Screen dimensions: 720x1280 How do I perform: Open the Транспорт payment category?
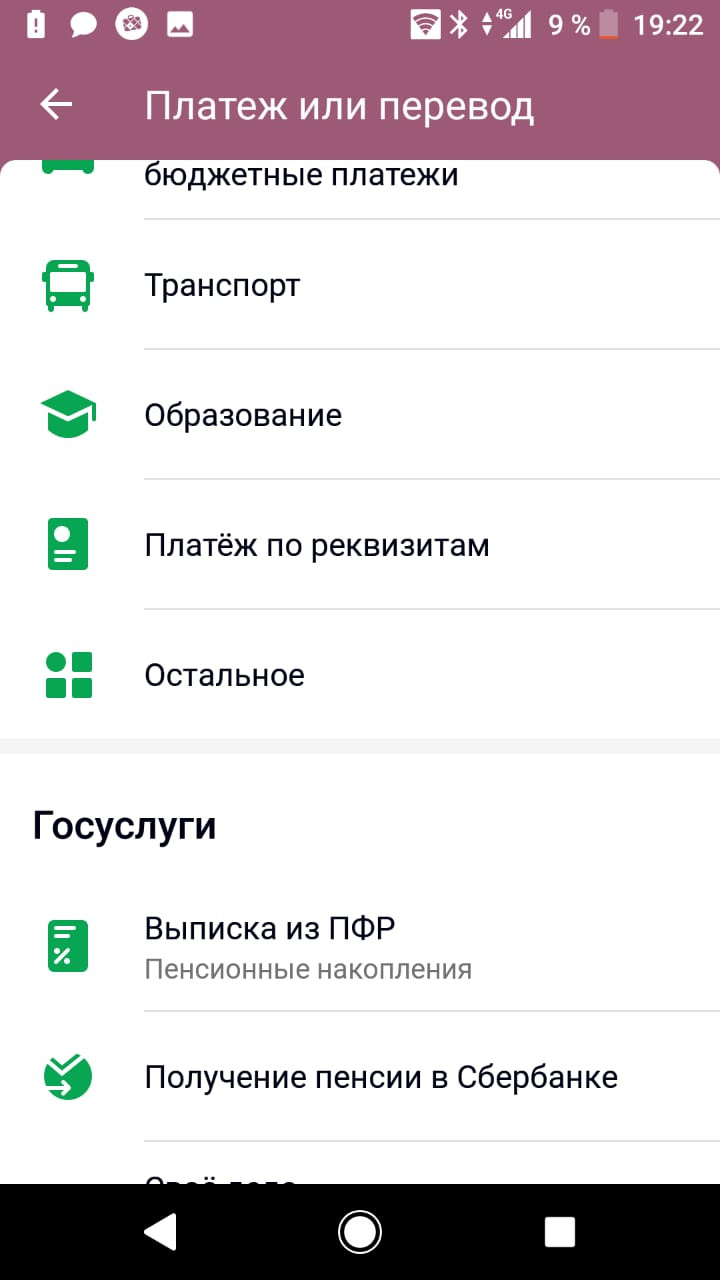pyautogui.click(x=360, y=285)
